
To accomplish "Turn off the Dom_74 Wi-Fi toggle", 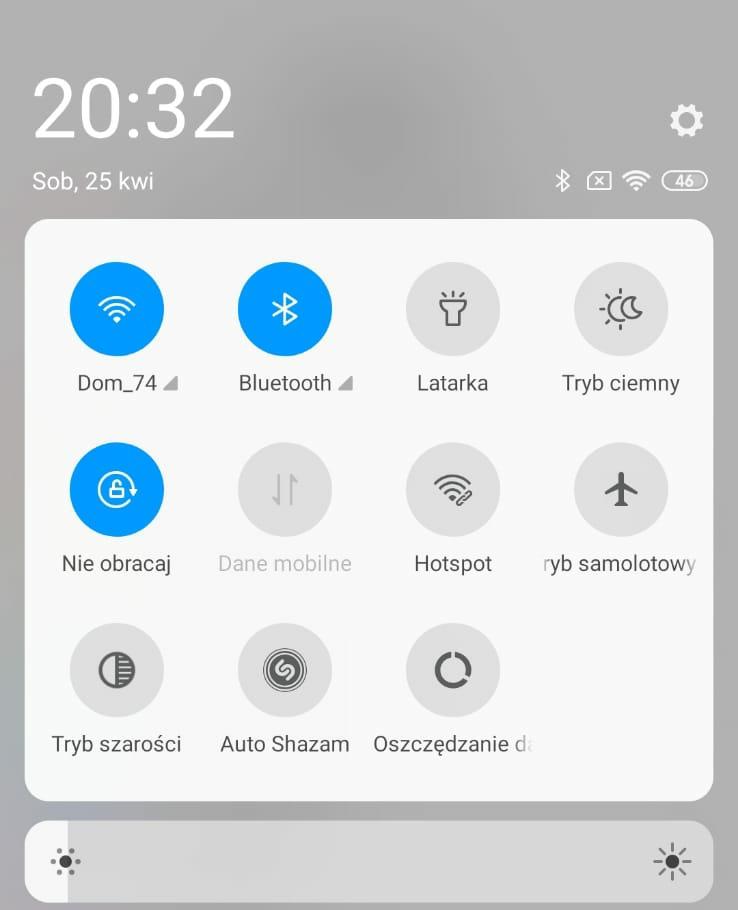I will (x=117, y=309).
